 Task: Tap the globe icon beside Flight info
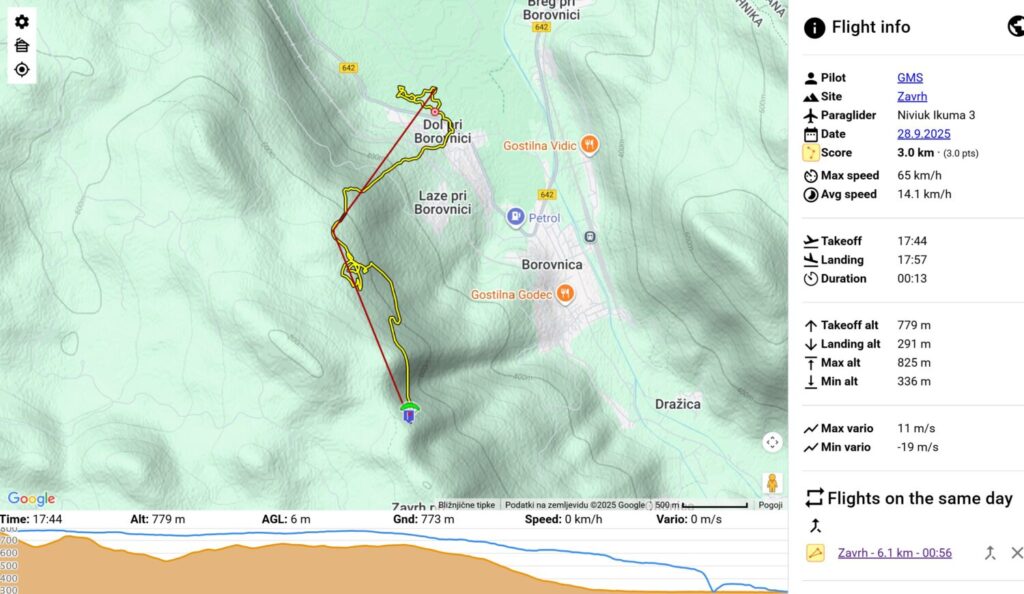1016,27
